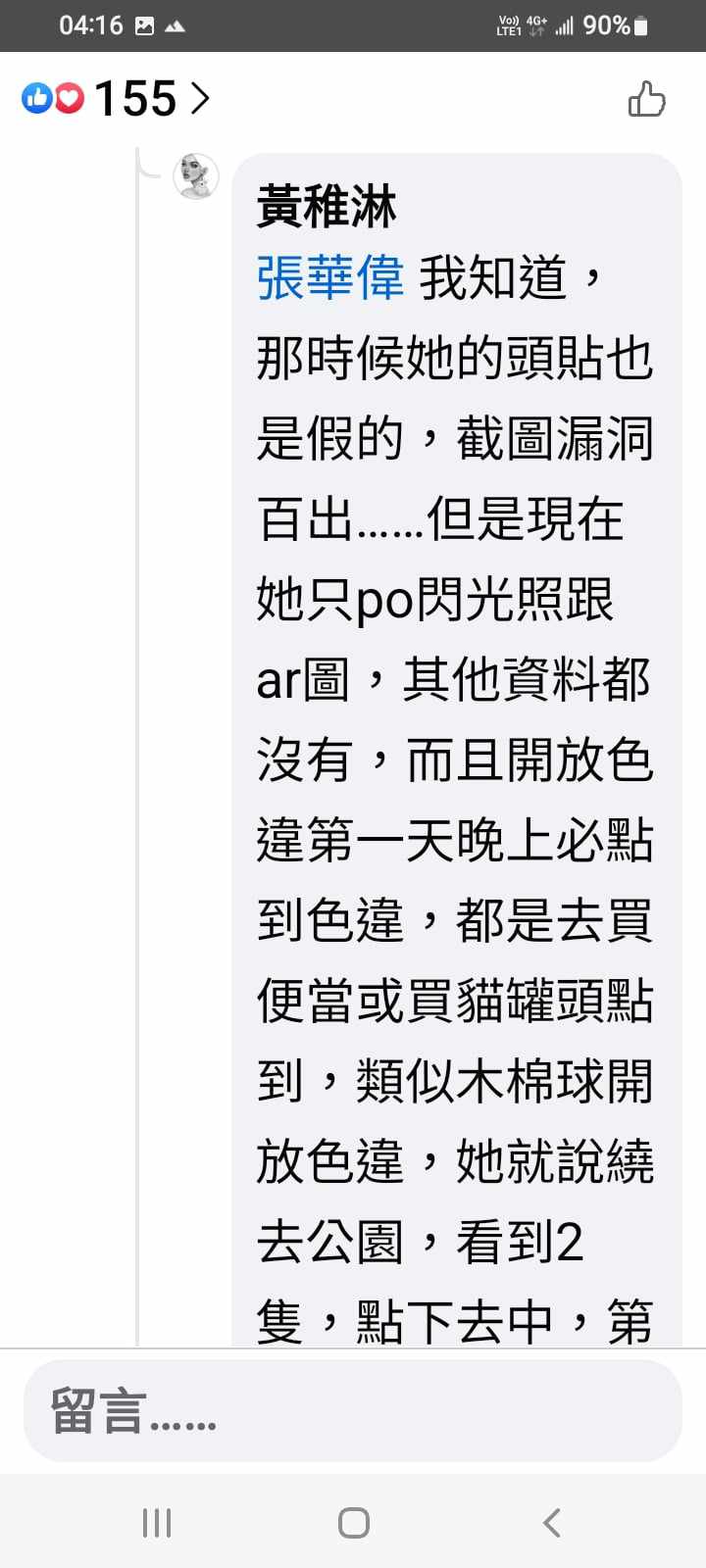
Task: Open commenter name 黃稚淋
Action: (x=326, y=208)
